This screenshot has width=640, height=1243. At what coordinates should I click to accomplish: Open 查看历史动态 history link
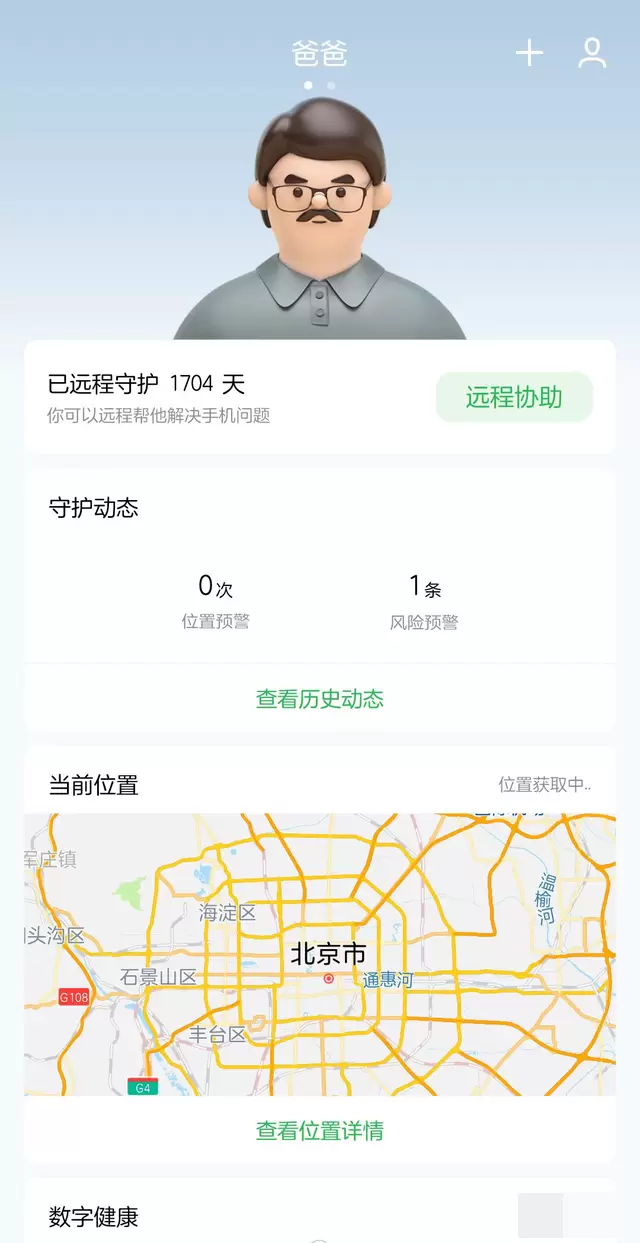pos(320,699)
